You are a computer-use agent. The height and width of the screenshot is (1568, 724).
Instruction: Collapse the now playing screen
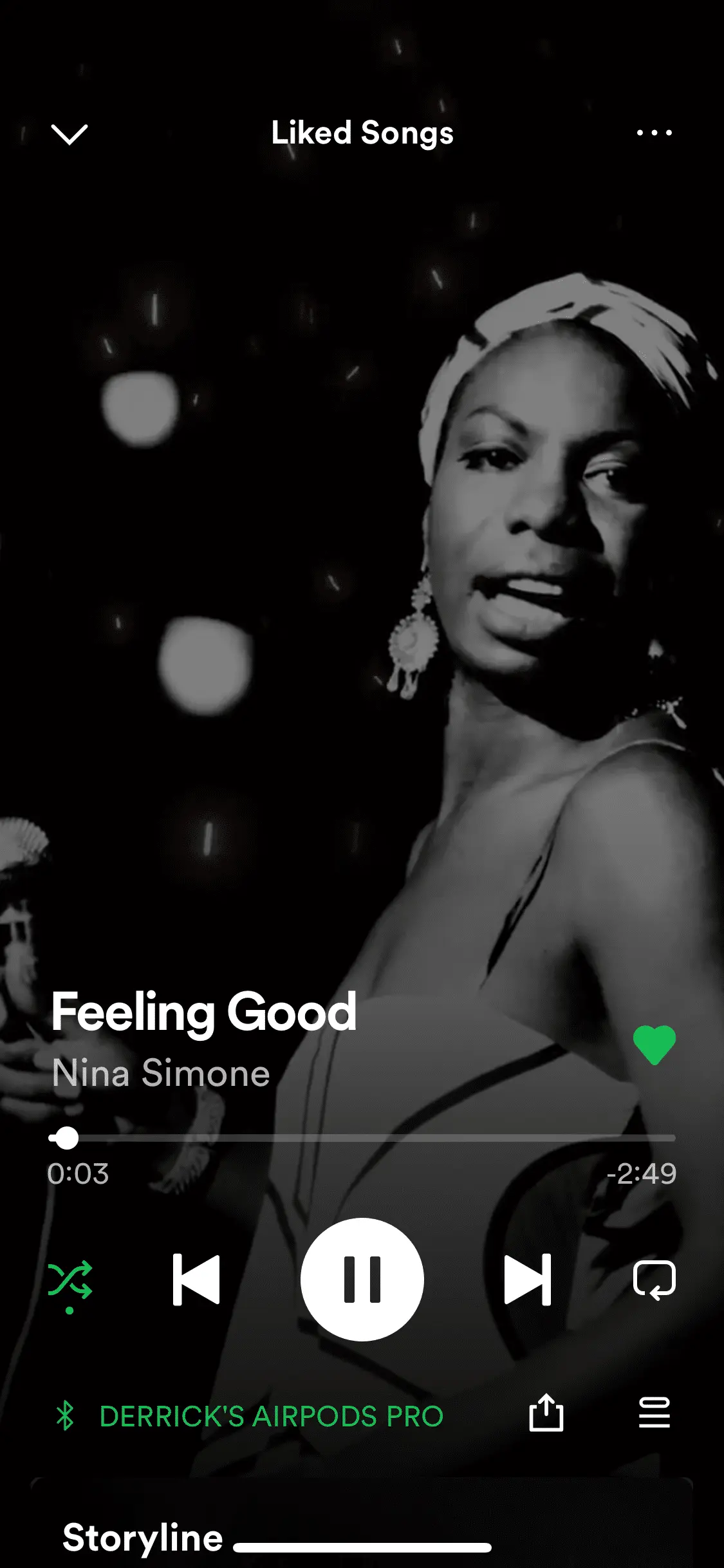69,134
